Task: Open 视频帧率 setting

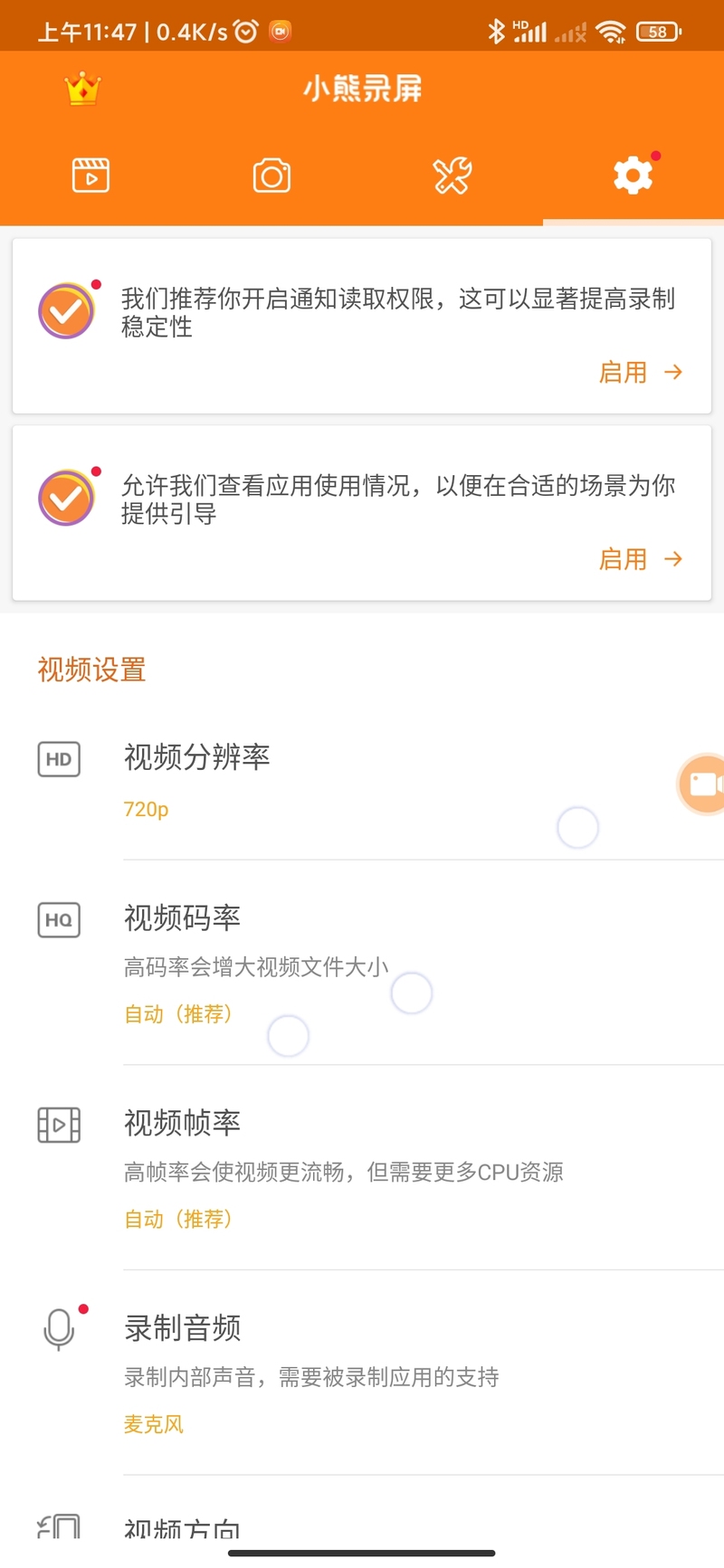Action: pyautogui.click(x=362, y=1168)
